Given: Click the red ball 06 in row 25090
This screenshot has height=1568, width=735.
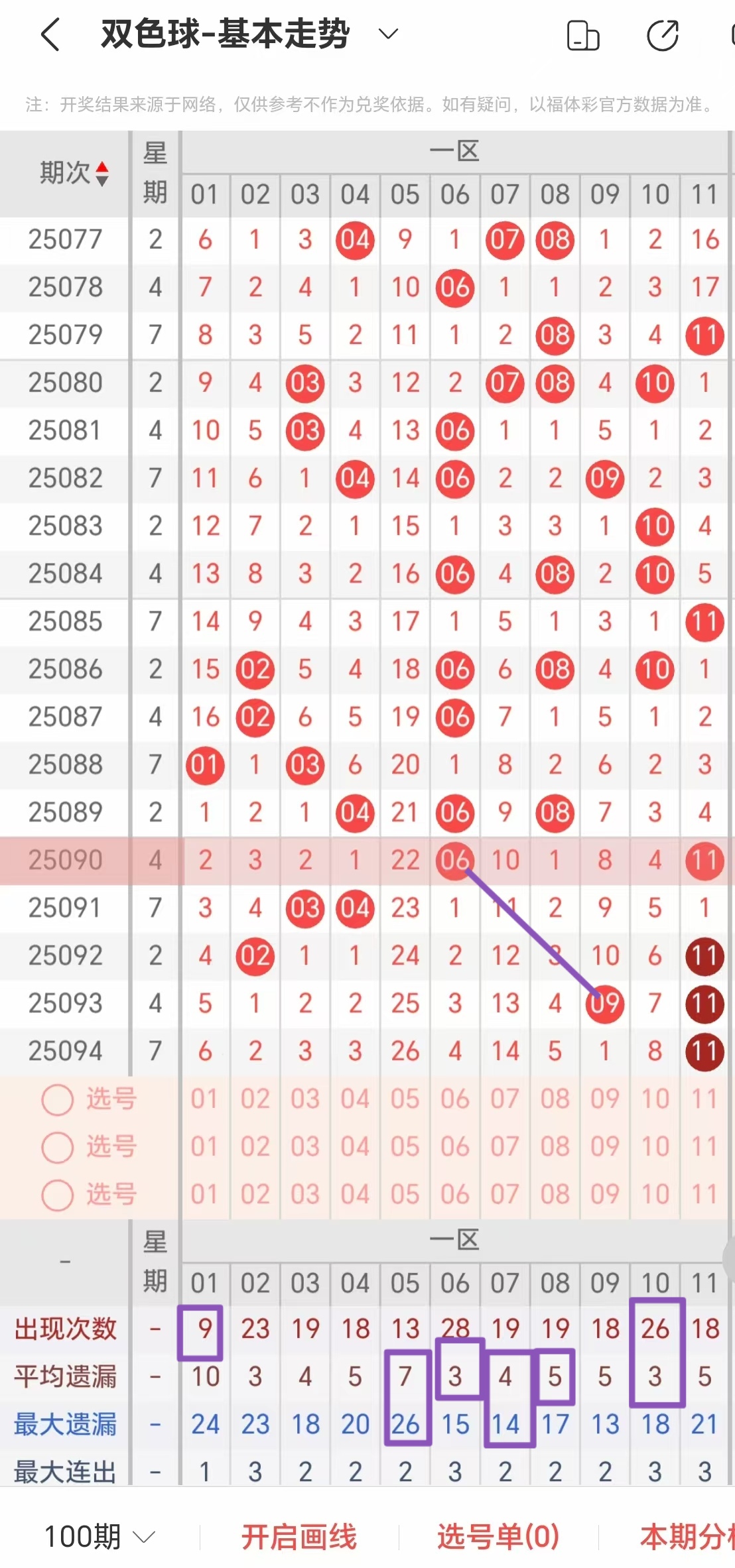Looking at the screenshot, I should tap(455, 860).
